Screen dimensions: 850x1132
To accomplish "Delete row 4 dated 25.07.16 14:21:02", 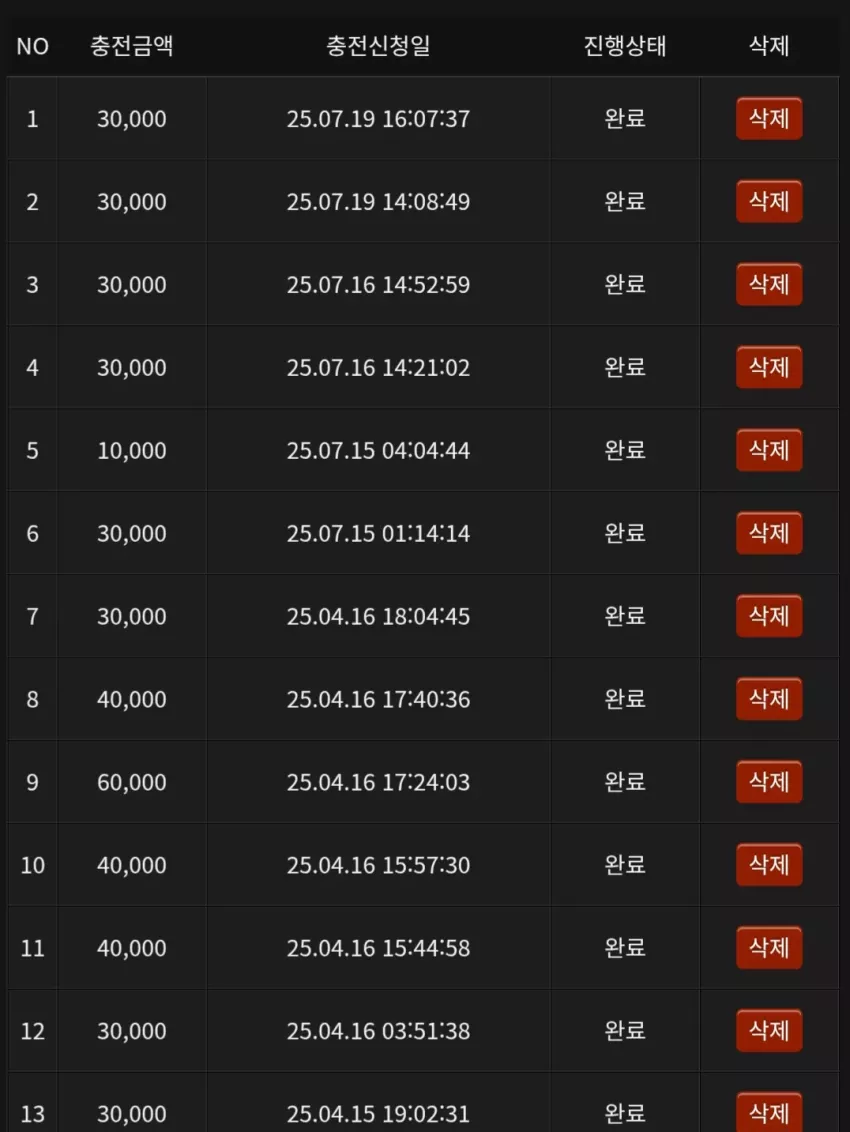I will (769, 367).
